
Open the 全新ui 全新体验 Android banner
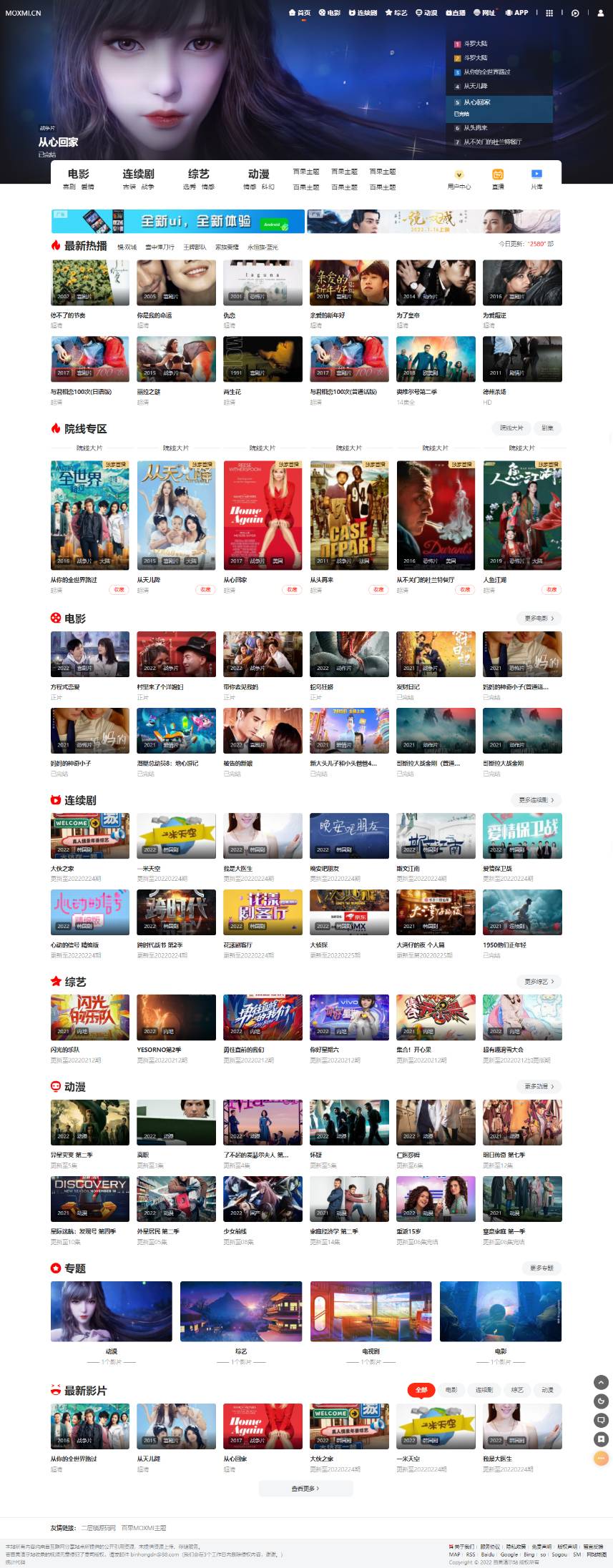178,221
